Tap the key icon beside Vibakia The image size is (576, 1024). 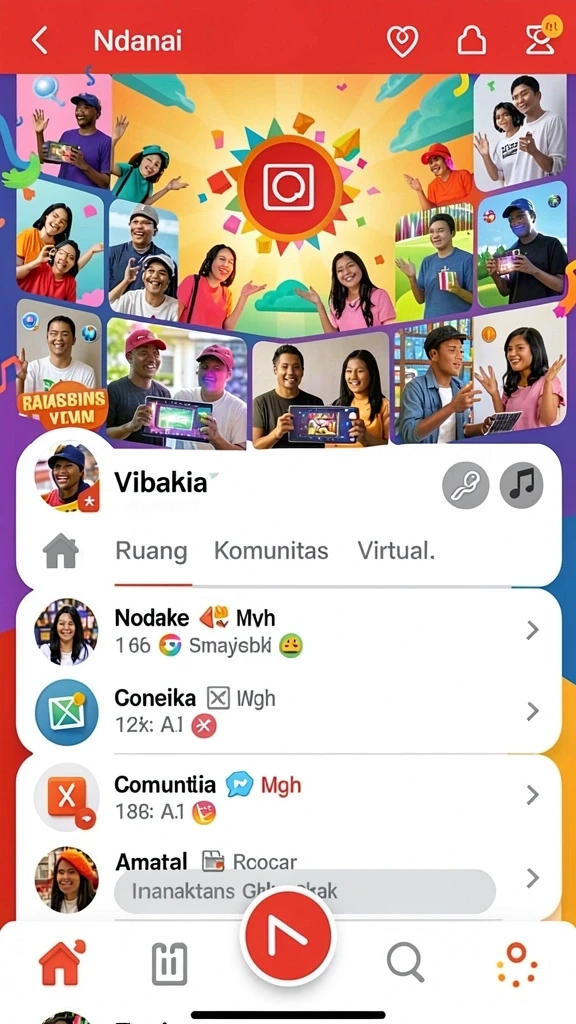pyautogui.click(x=466, y=485)
